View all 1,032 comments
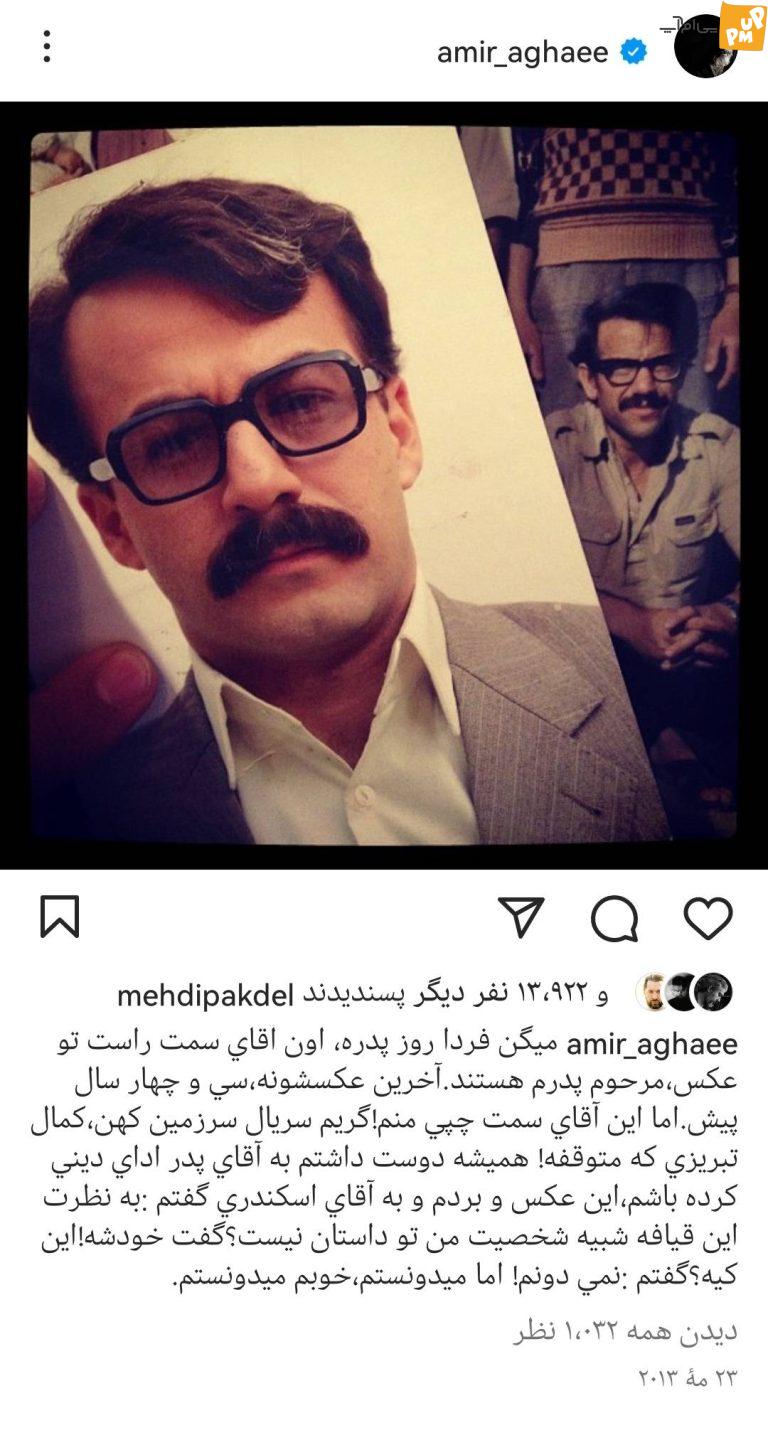Image resolution: width=768 pixels, height=1435 pixels. click(625, 1331)
